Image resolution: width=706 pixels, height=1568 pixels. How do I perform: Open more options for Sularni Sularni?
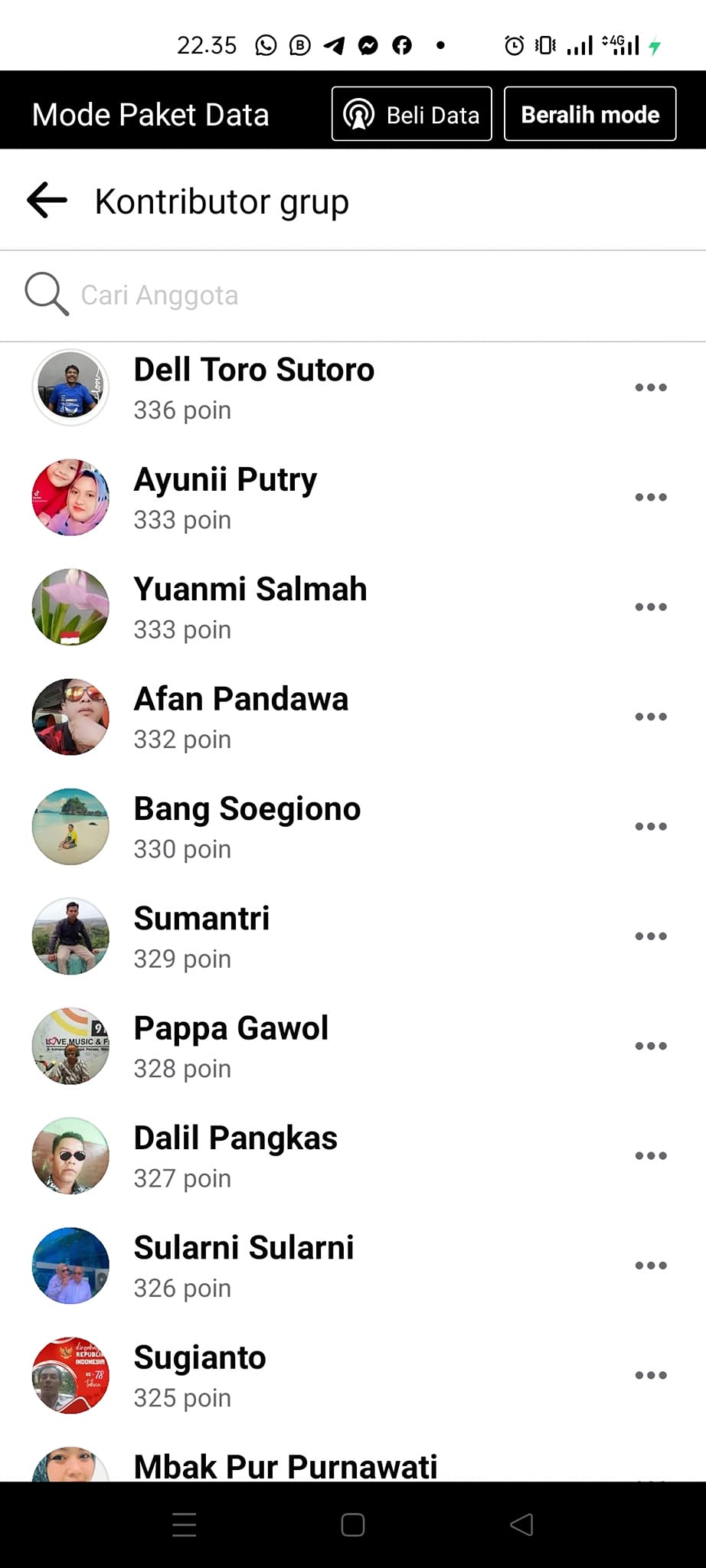[650, 1266]
